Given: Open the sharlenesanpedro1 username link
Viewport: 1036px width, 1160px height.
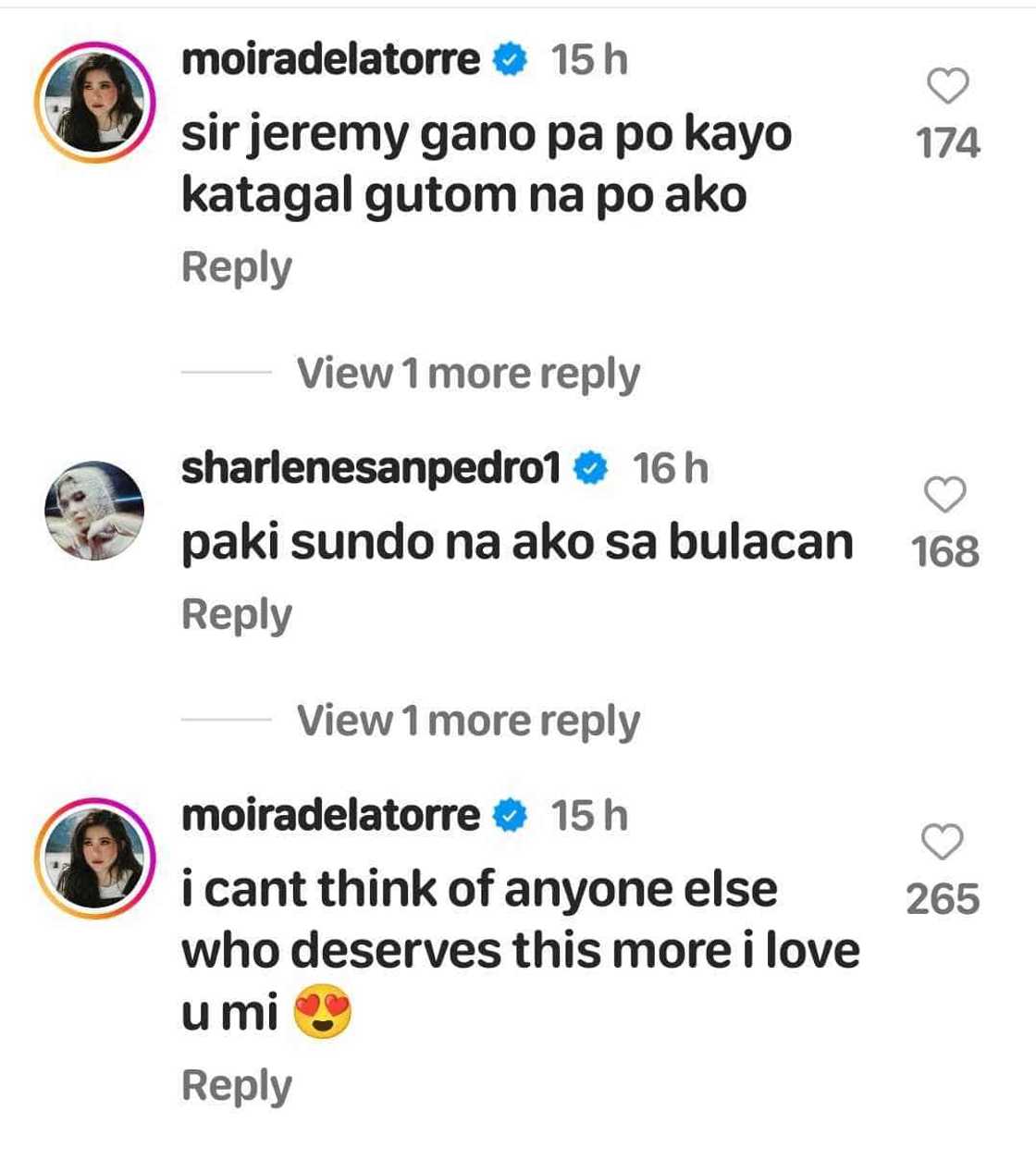Looking at the screenshot, I should click(371, 469).
